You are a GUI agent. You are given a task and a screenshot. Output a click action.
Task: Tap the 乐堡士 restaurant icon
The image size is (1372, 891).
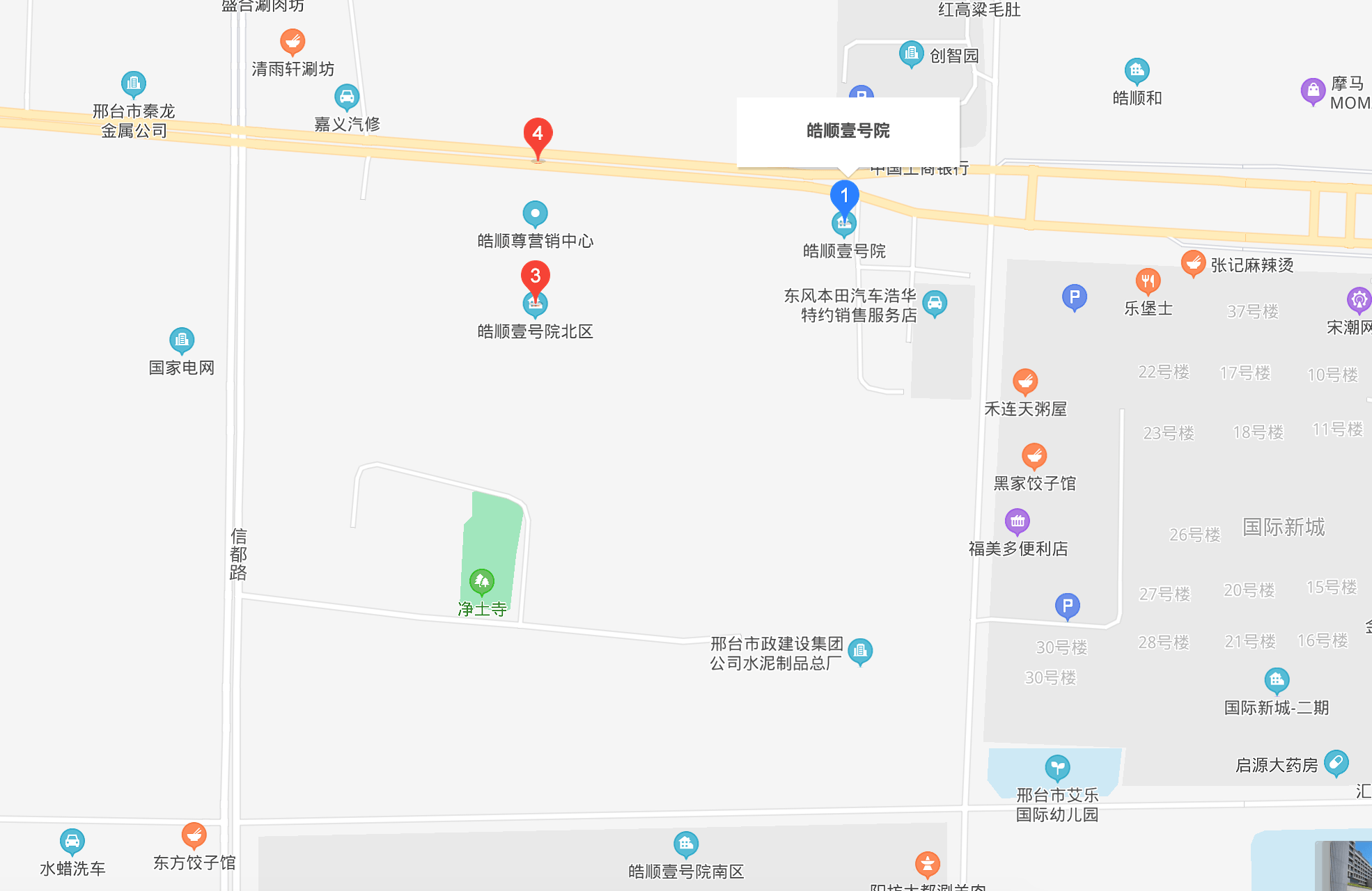click(x=1148, y=281)
